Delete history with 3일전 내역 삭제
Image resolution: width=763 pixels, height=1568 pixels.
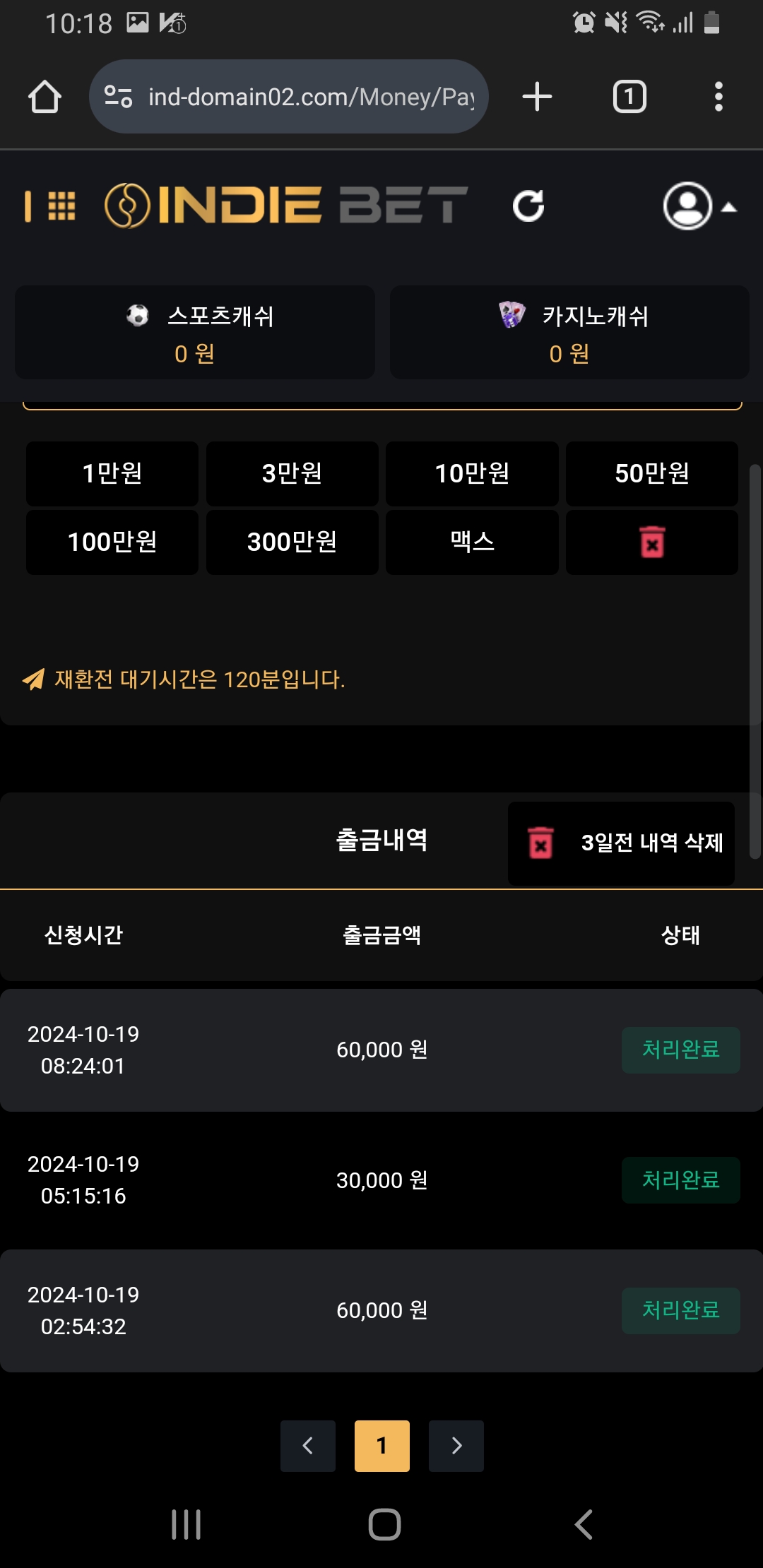622,843
